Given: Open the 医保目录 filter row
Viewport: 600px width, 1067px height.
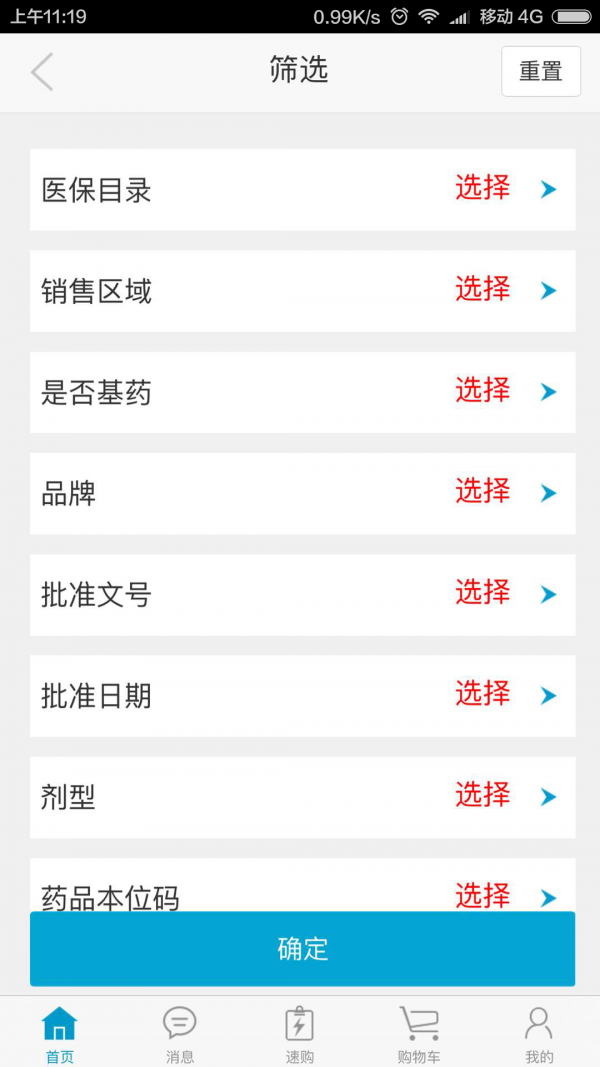Looking at the screenshot, I should pyautogui.click(x=303, y=189).
